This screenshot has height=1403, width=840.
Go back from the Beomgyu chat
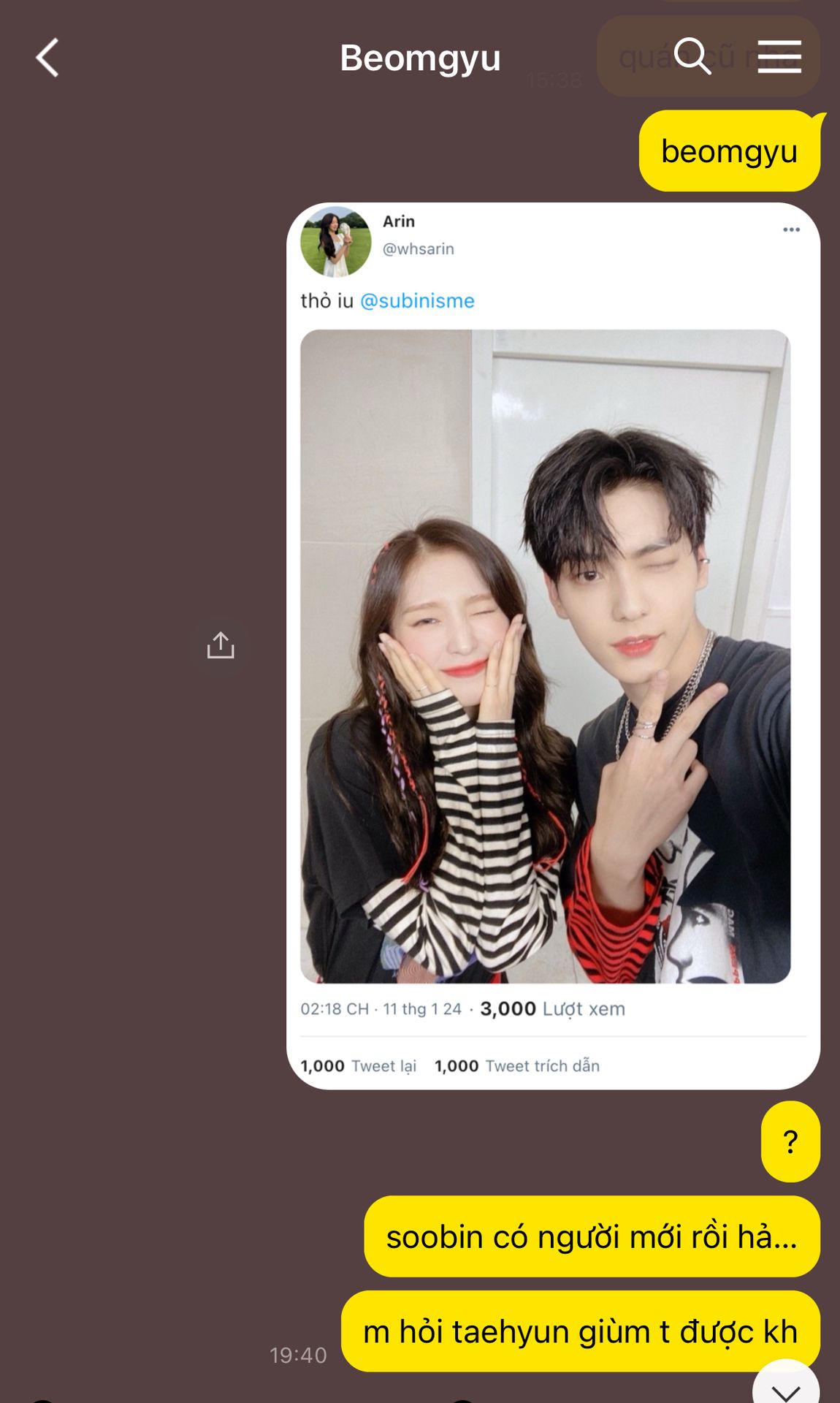point(47,58)
